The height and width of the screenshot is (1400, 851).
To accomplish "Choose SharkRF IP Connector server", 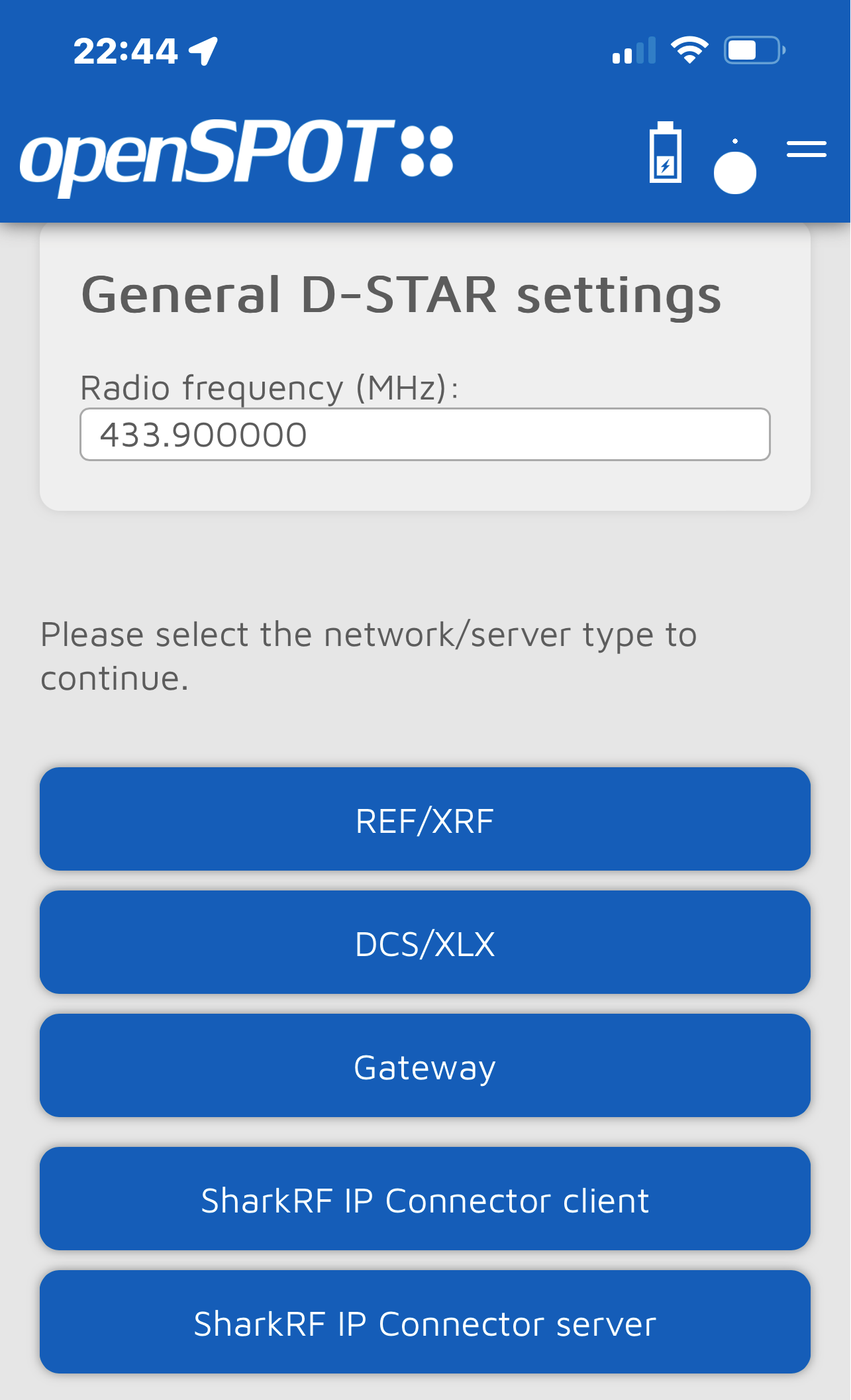I will [x=425, y=1322].
